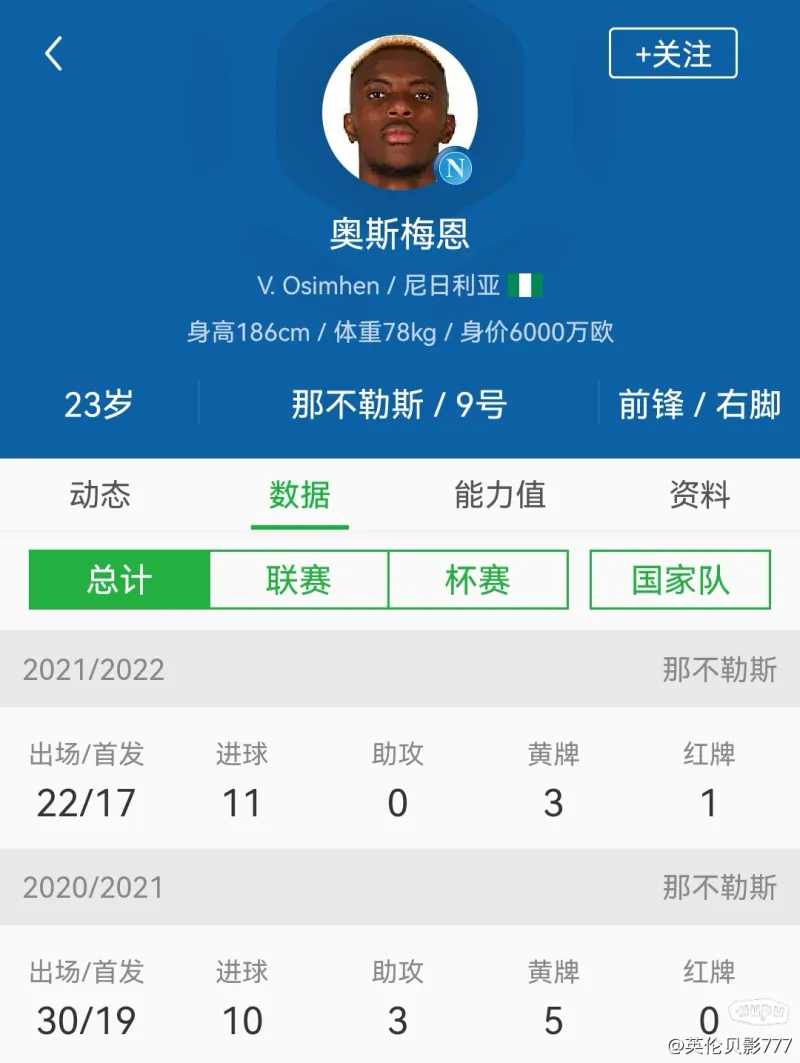View the 资料 tab

coord(700,495)
